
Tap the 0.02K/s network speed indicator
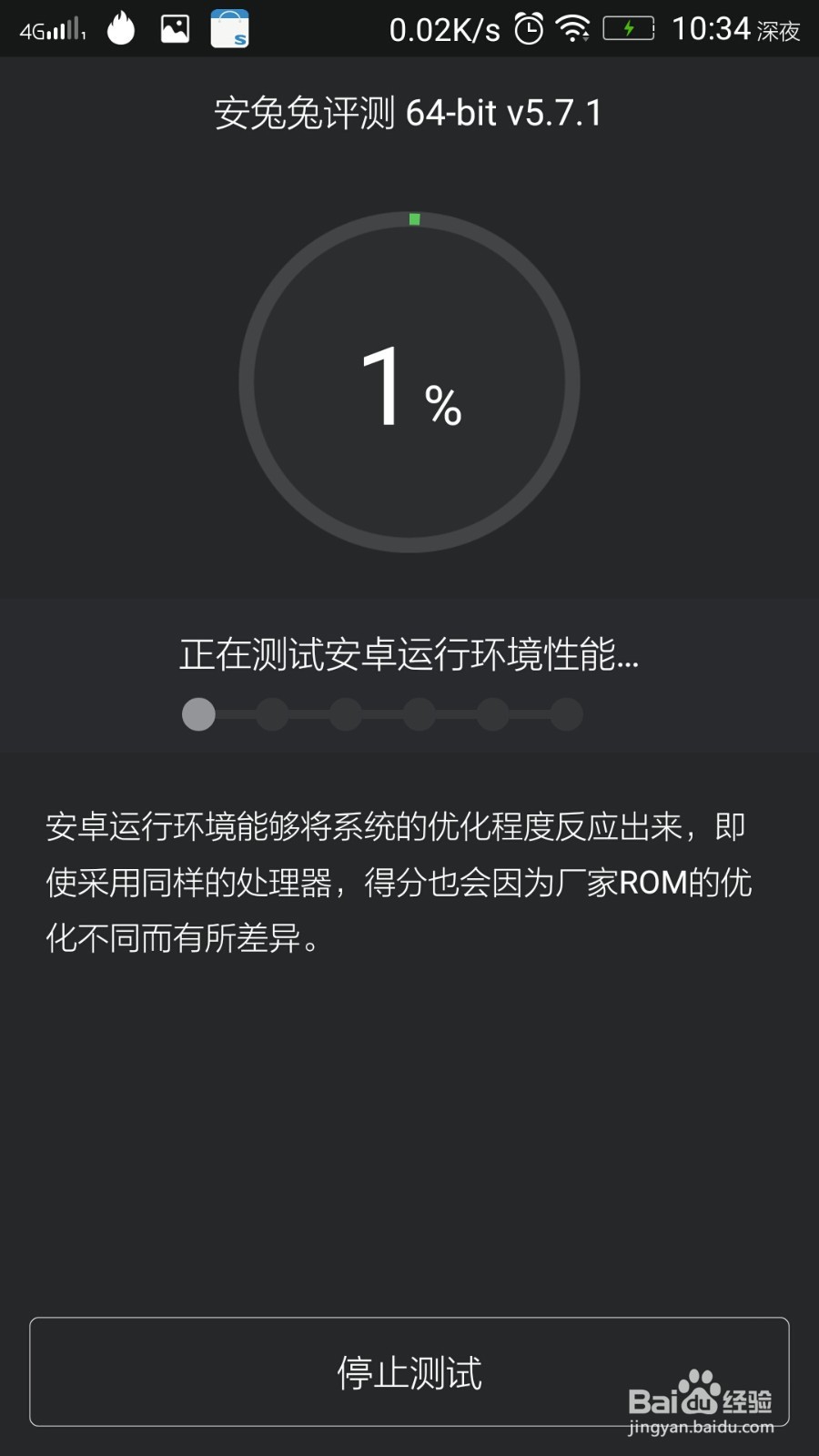coord(443,28)
